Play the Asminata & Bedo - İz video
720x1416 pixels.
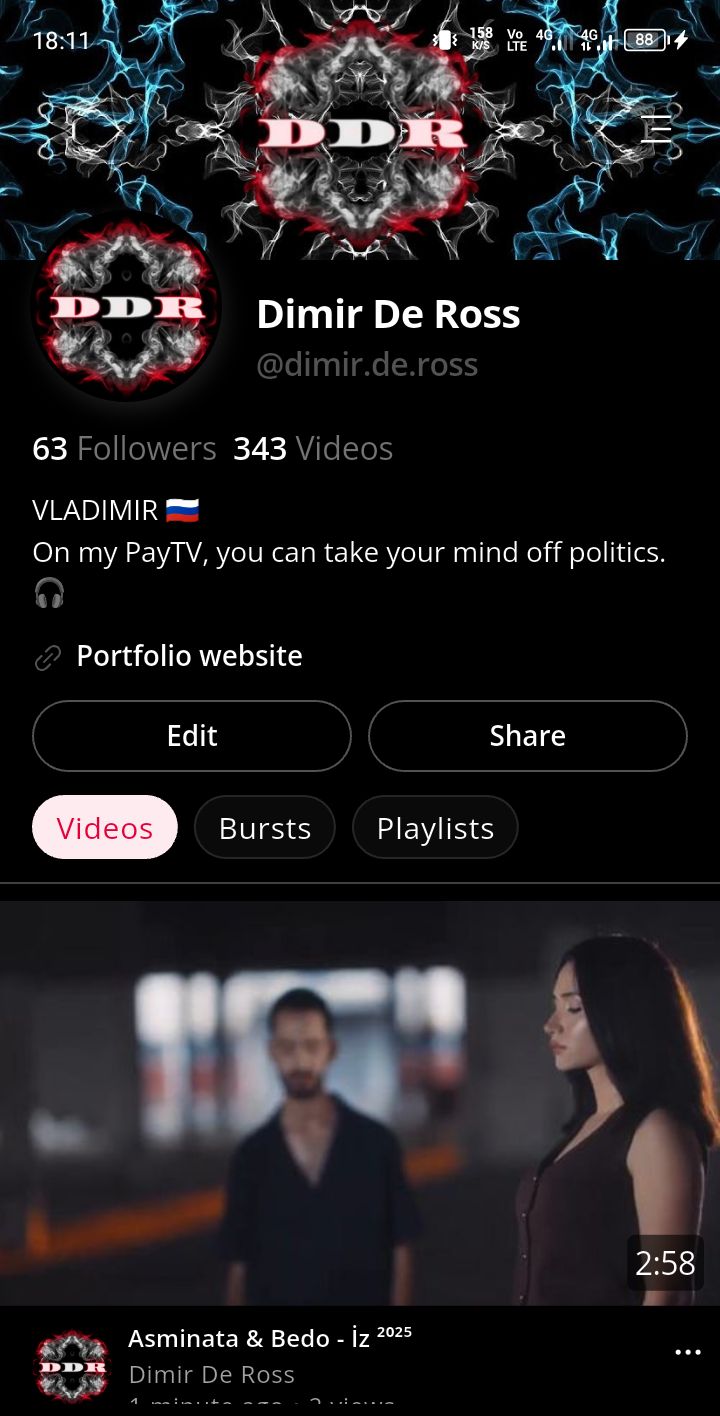click(x=360, y=1102)
